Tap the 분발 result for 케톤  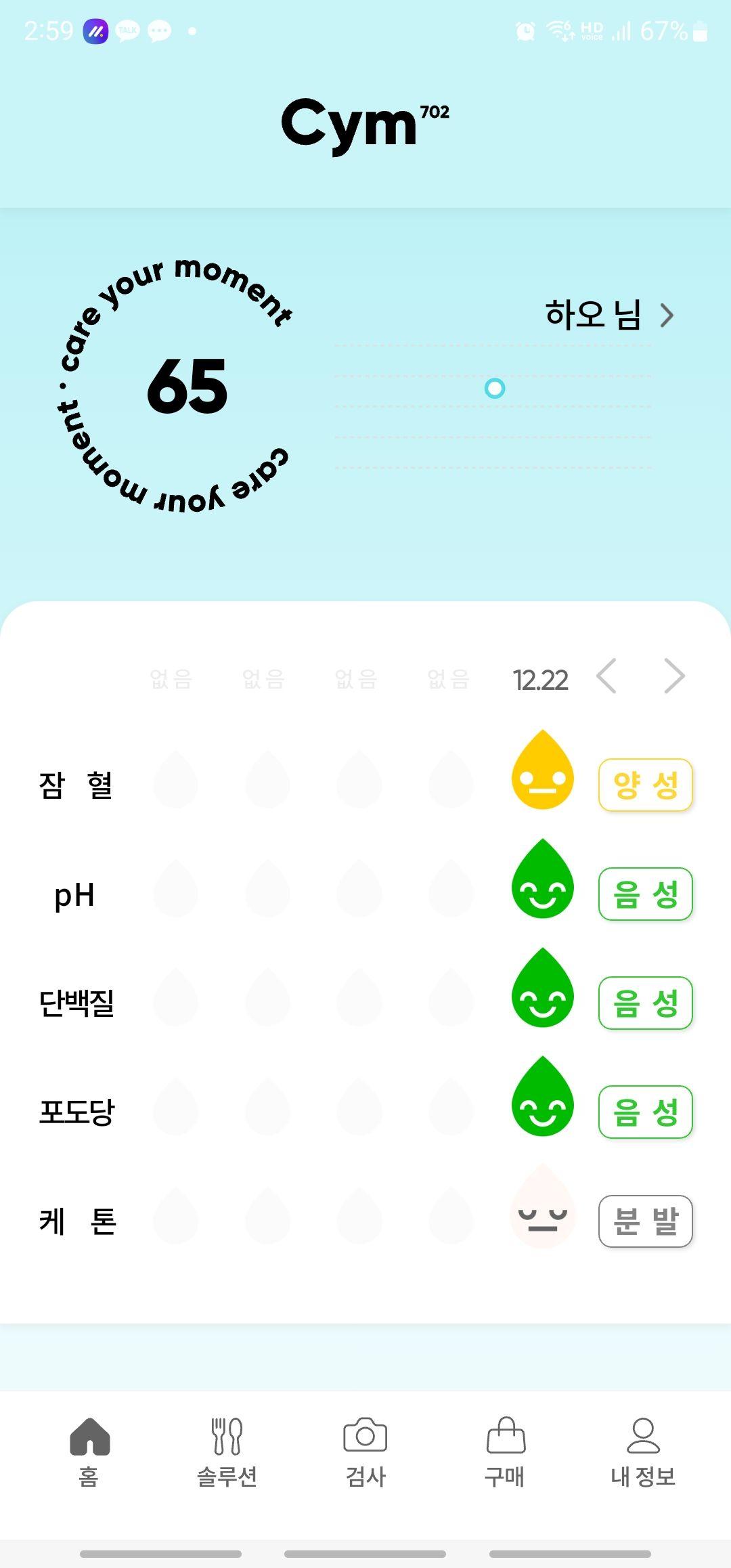pyautogui.click(x=645, y=1221)
